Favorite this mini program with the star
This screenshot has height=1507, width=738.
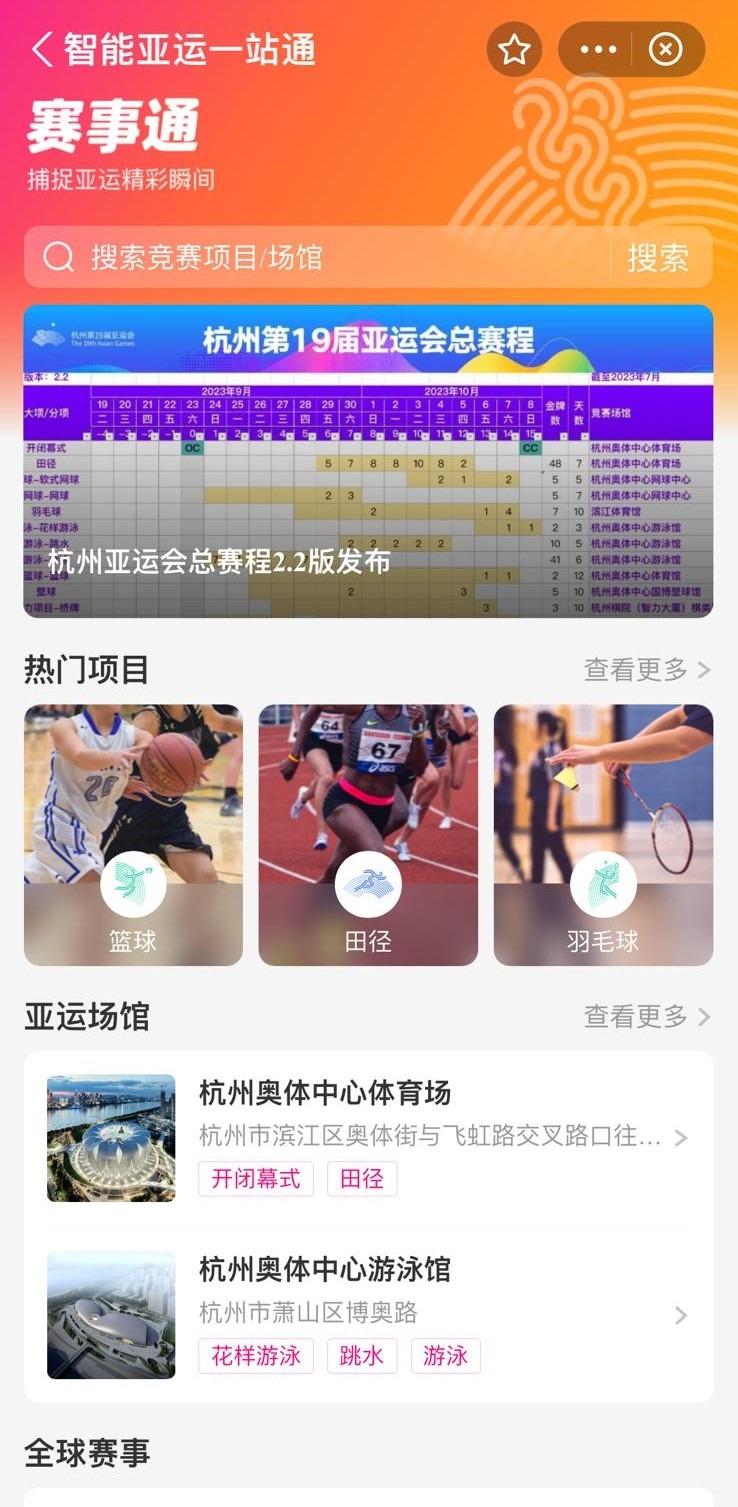(514, 49)
